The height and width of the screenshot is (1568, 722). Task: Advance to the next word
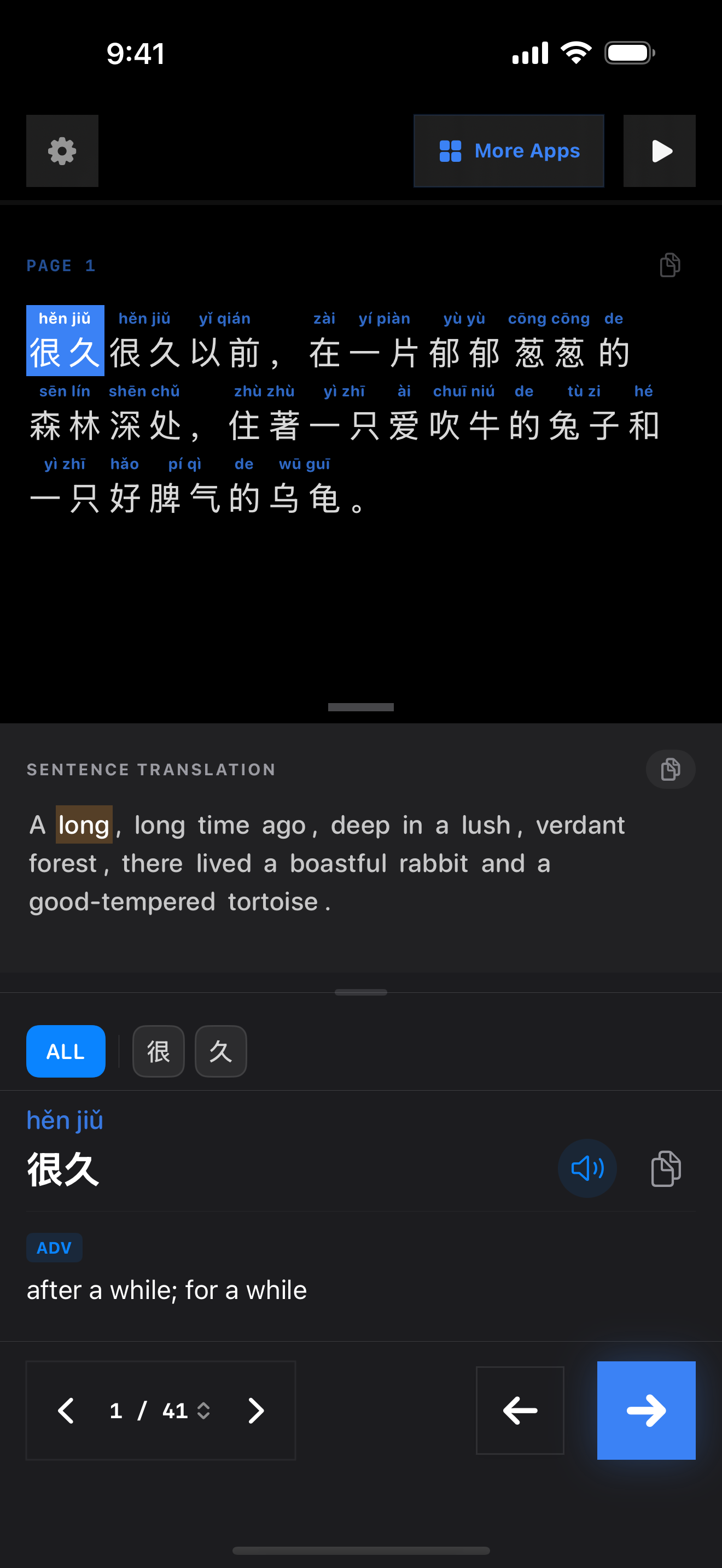(x=646, y=1410)
